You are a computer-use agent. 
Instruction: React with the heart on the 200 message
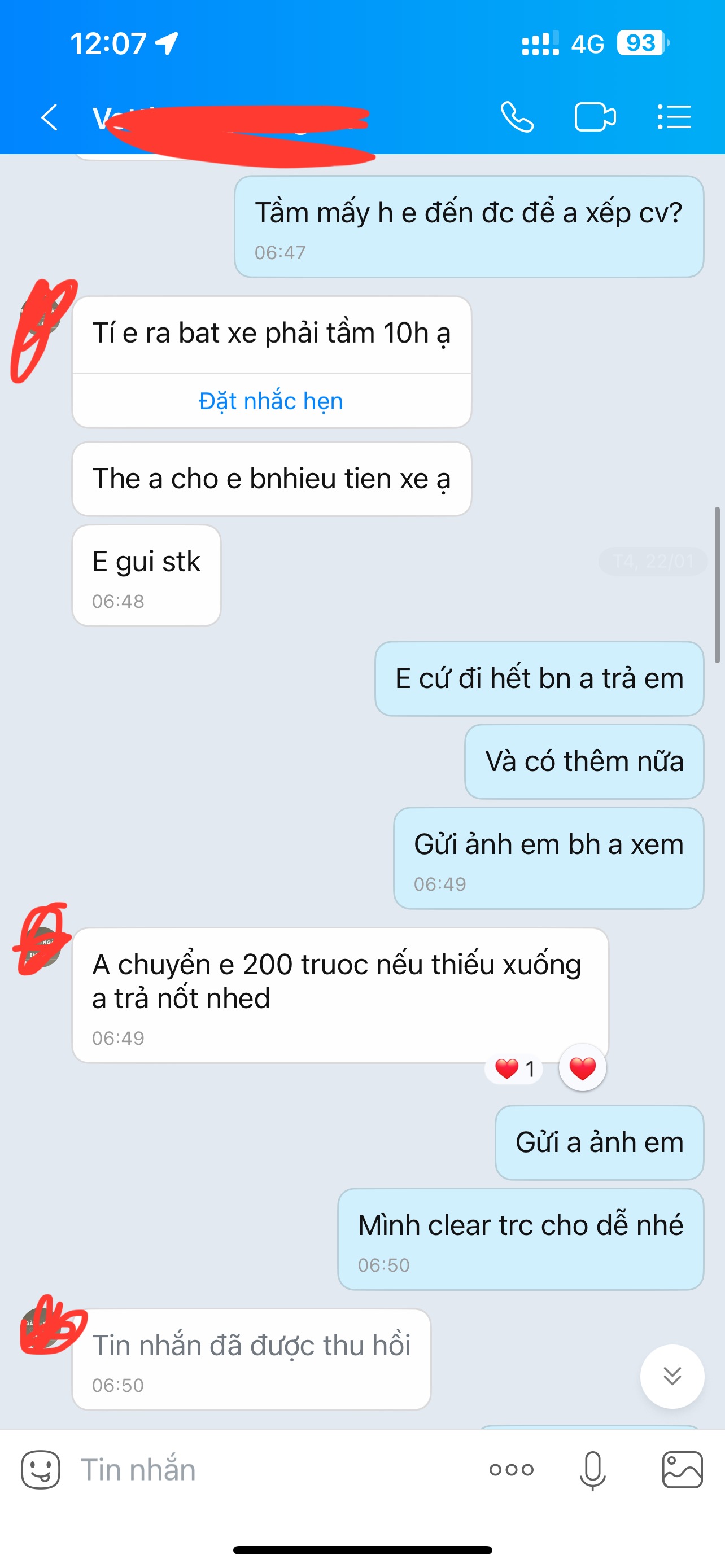pyautogui.click(x=582, y=1068)
